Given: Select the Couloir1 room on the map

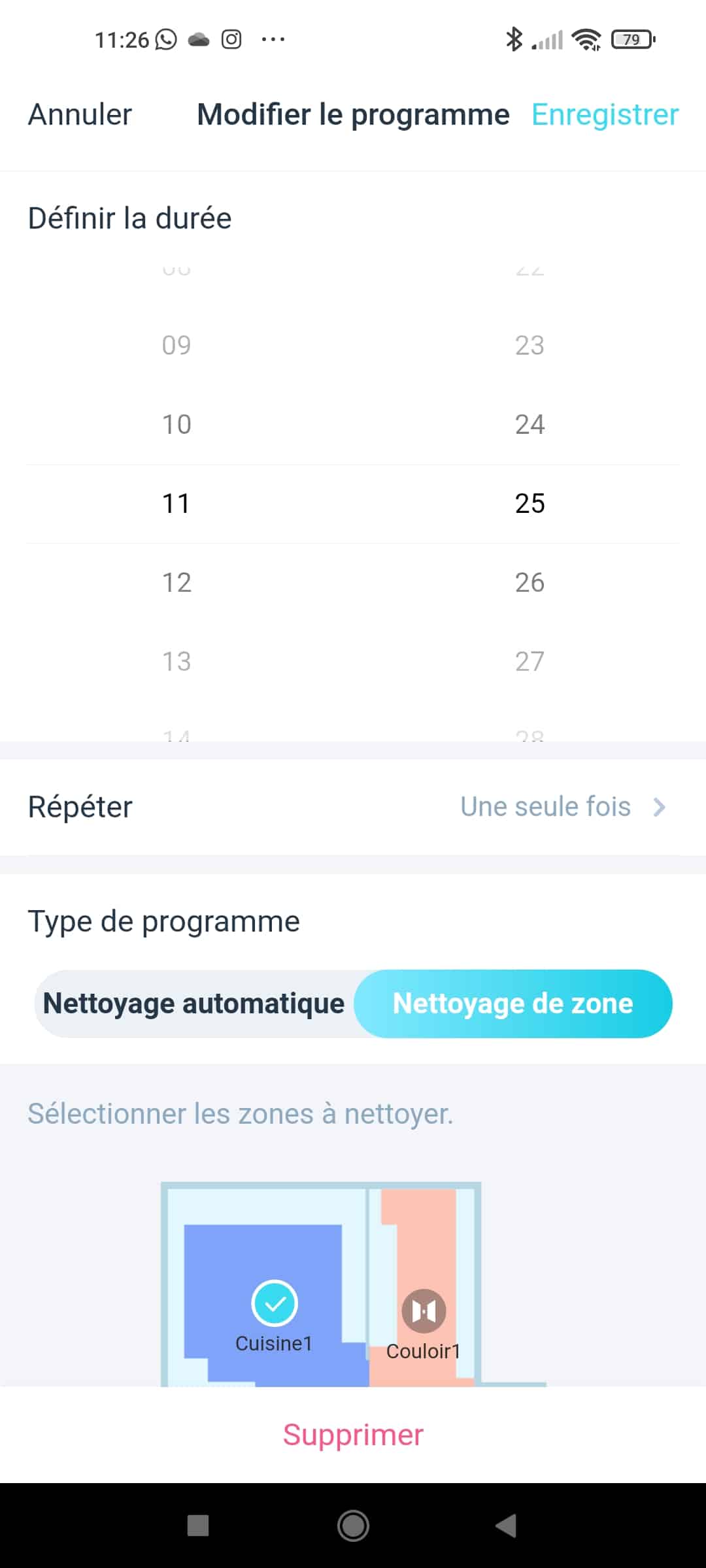Looking at the screenshot, I should (x=424, y=1311).
